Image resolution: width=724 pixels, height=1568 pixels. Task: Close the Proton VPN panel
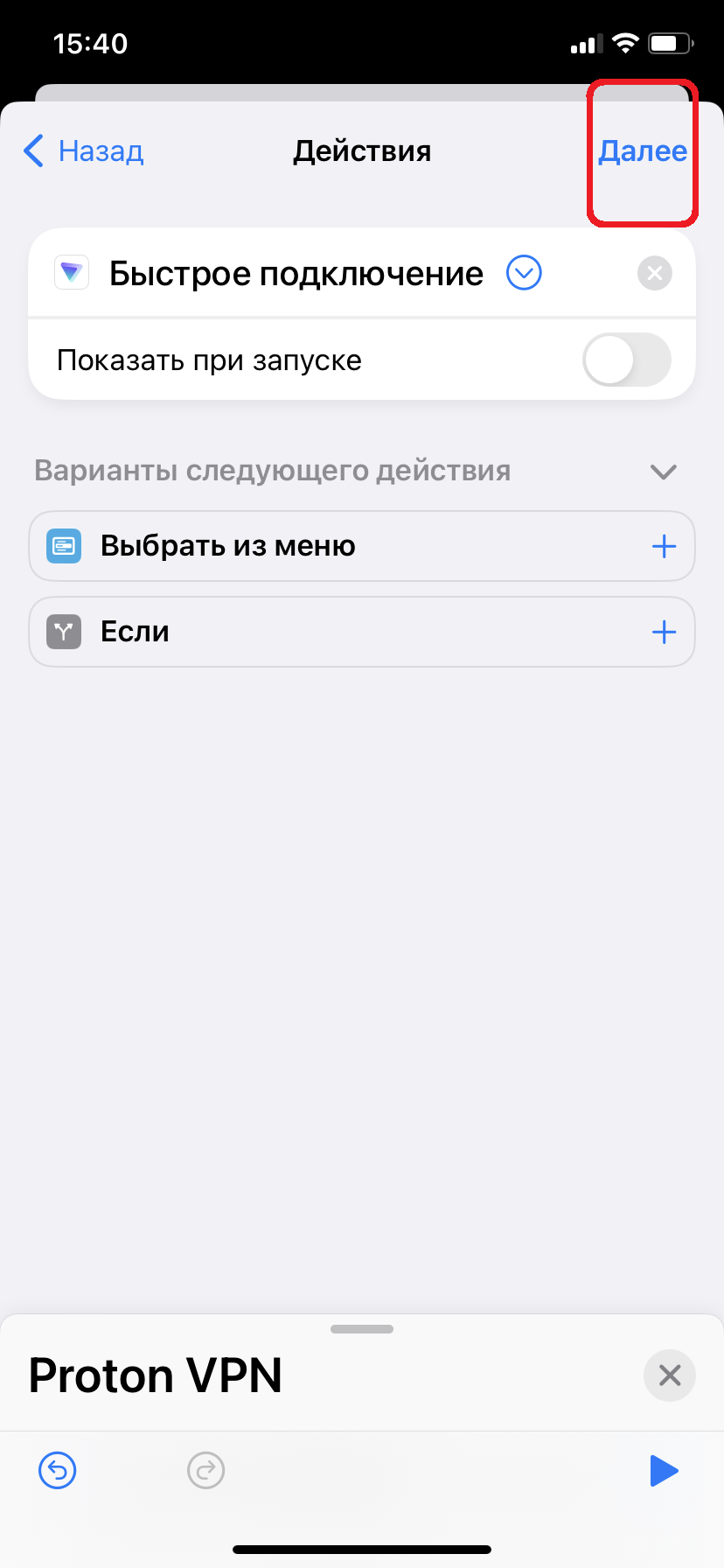click(x=670, y=1375)
